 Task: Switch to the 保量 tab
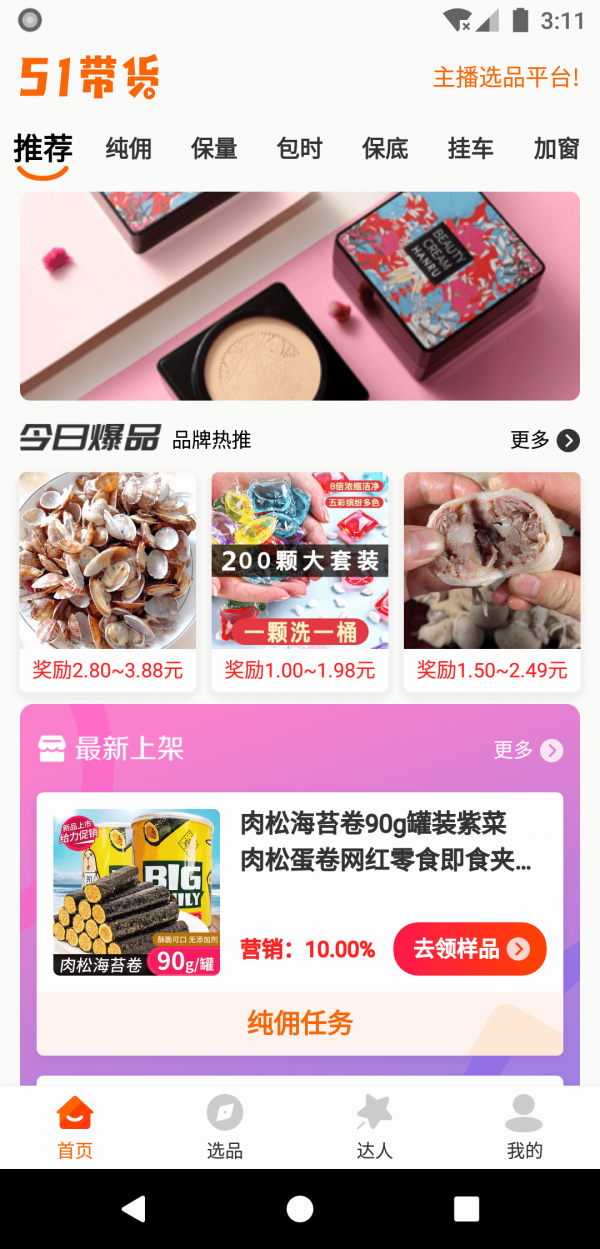214,149
